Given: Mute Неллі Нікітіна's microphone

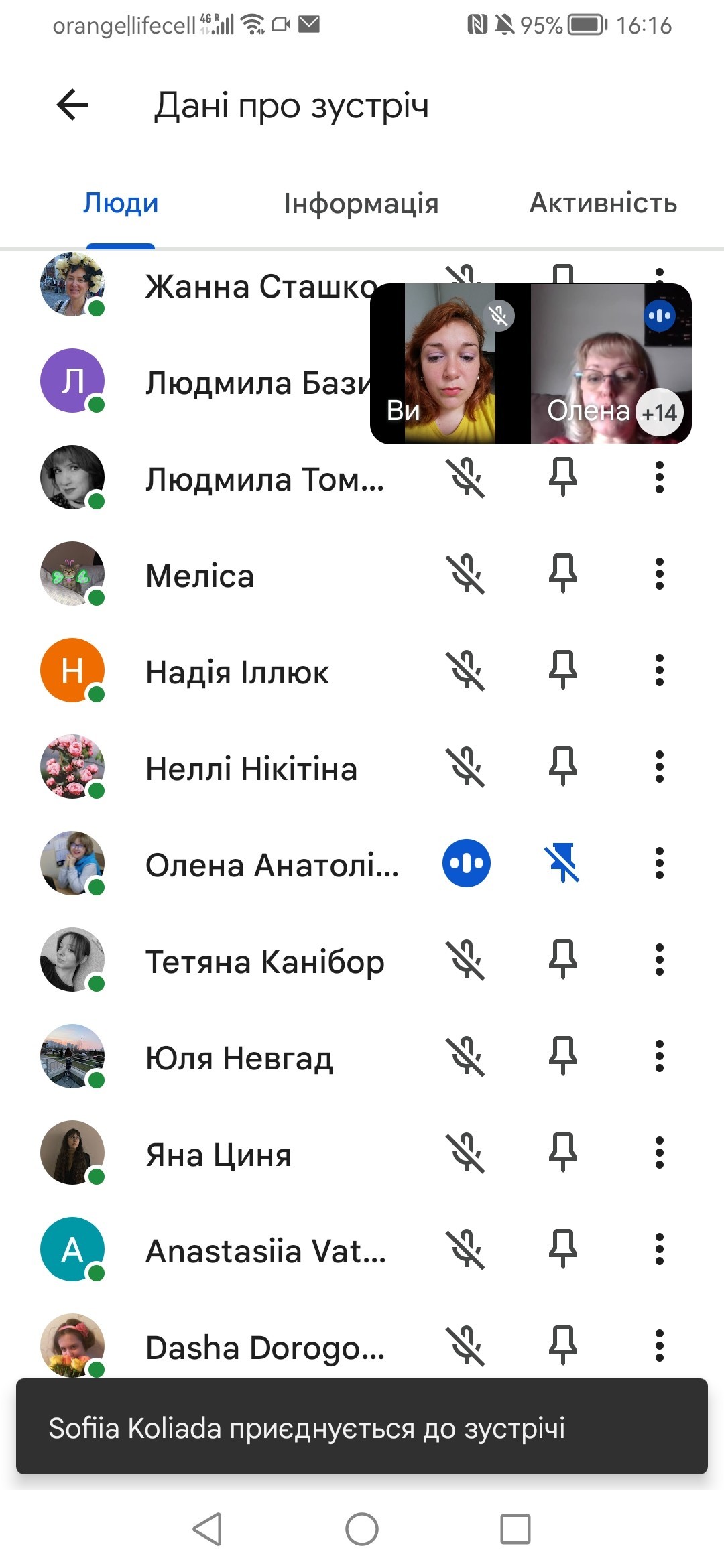Looking at the screenshot, I should click(466, 767).
